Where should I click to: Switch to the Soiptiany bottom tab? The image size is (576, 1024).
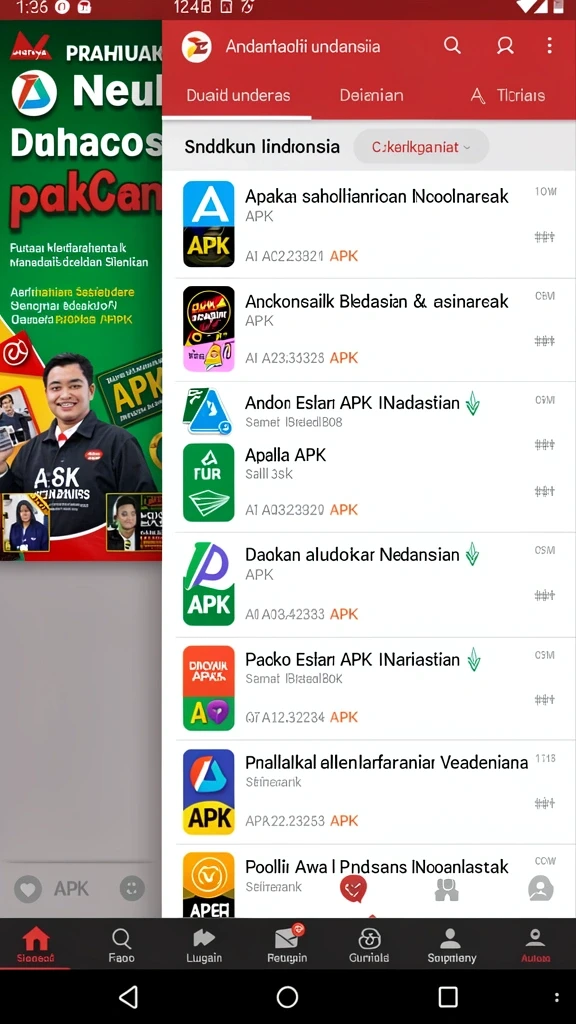pyautogui.click(x=451, y=946)
